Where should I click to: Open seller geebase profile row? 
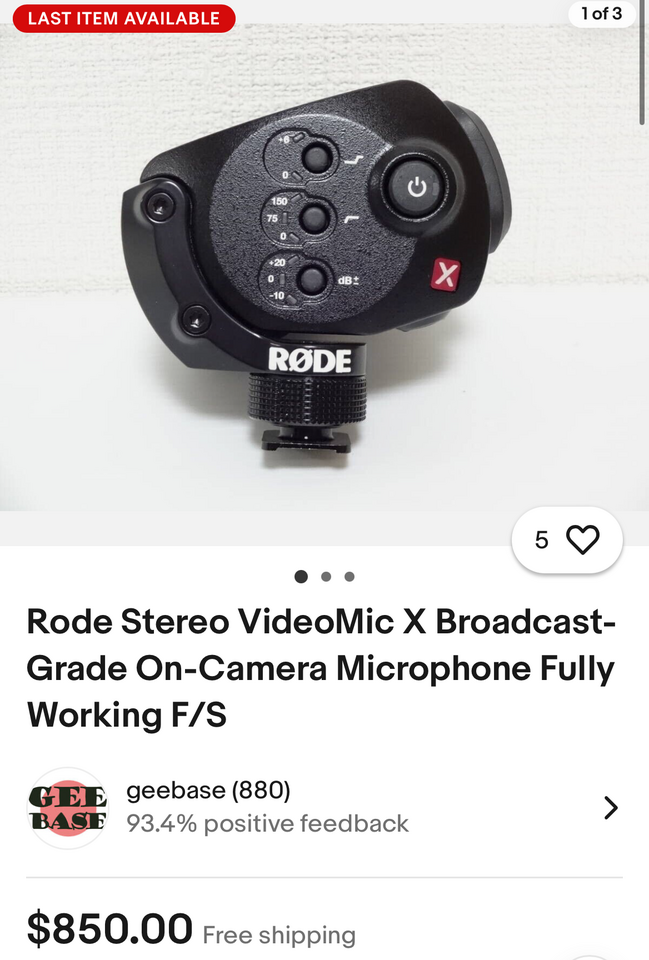point(324,808)
